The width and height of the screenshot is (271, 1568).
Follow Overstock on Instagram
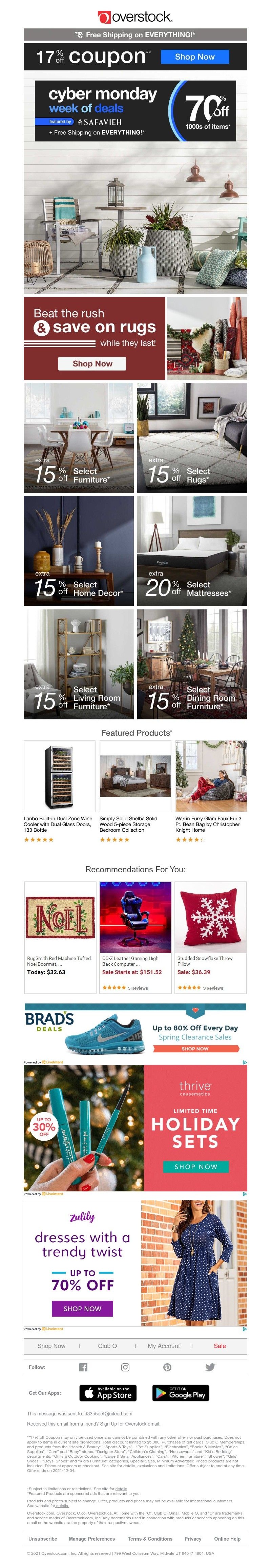coord(125,1367)
